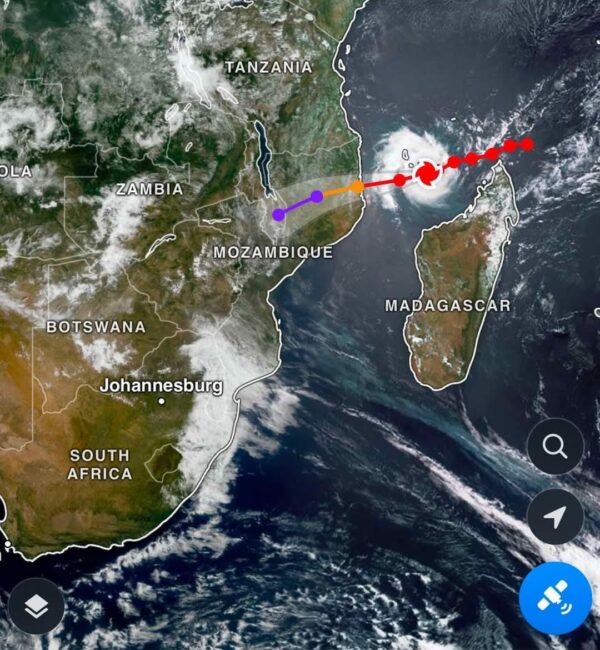Open the map layers selector
Image resolution: width=600 pixels, height=650 pixels.
coord(36,606)
